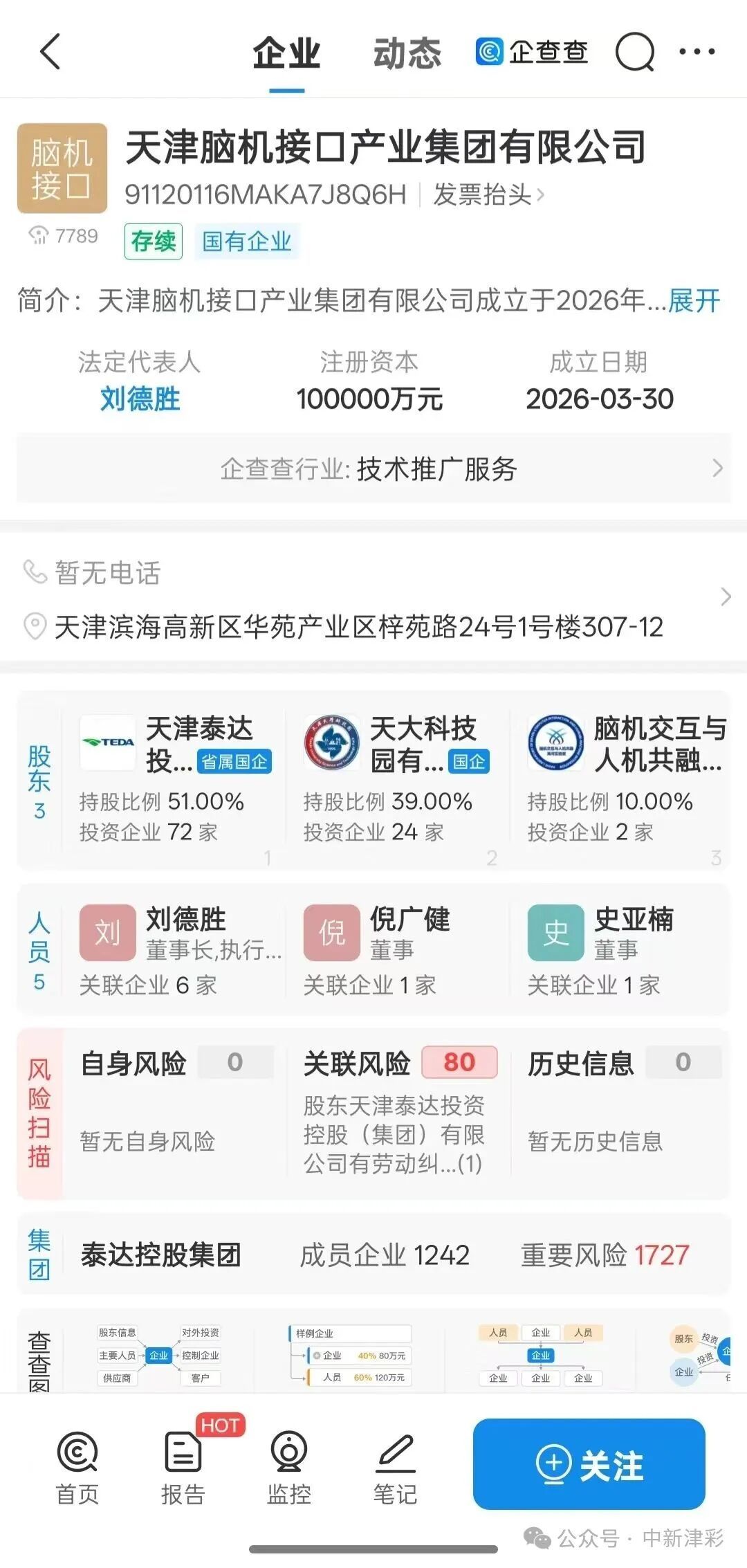The image size is (747, 1568).
Task: Switch to the 动态 tab
Action: [407, 54]
